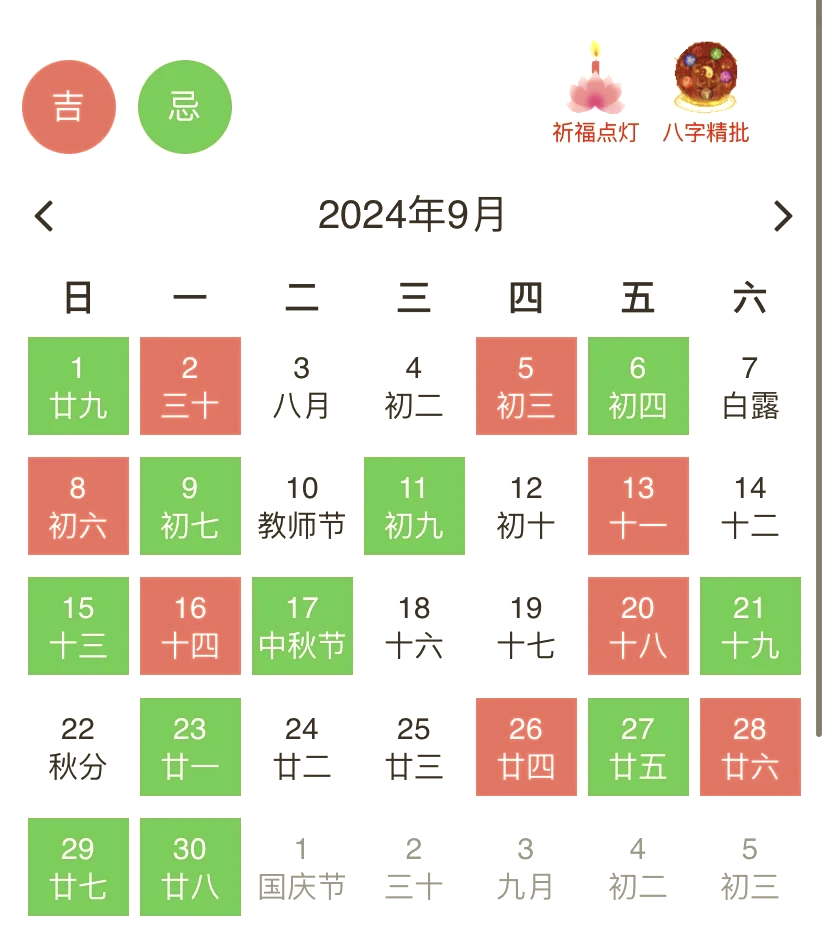Click the 六 Saturday column header
This screenshot has width=828, height=927.
(x=749, y=297)
